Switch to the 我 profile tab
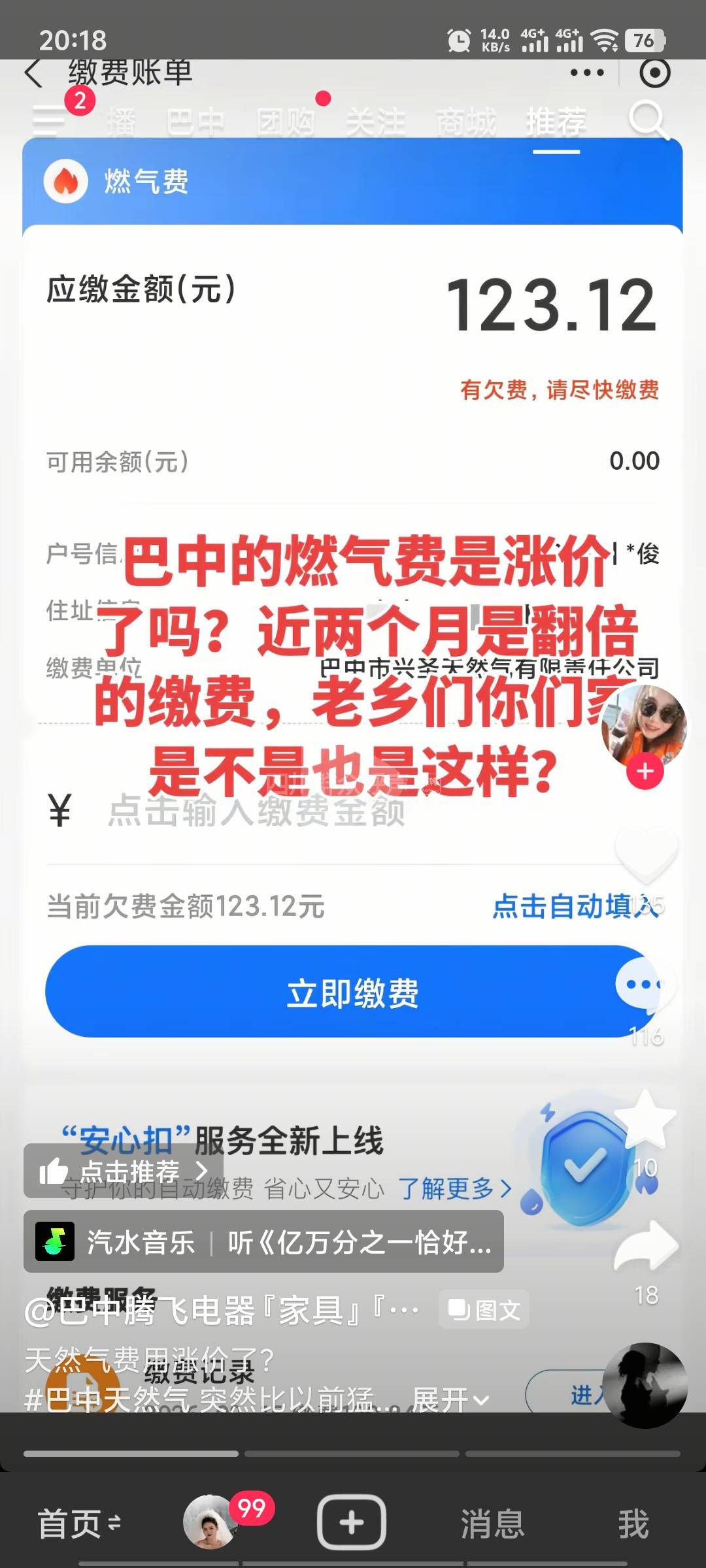 [633, 1524]
